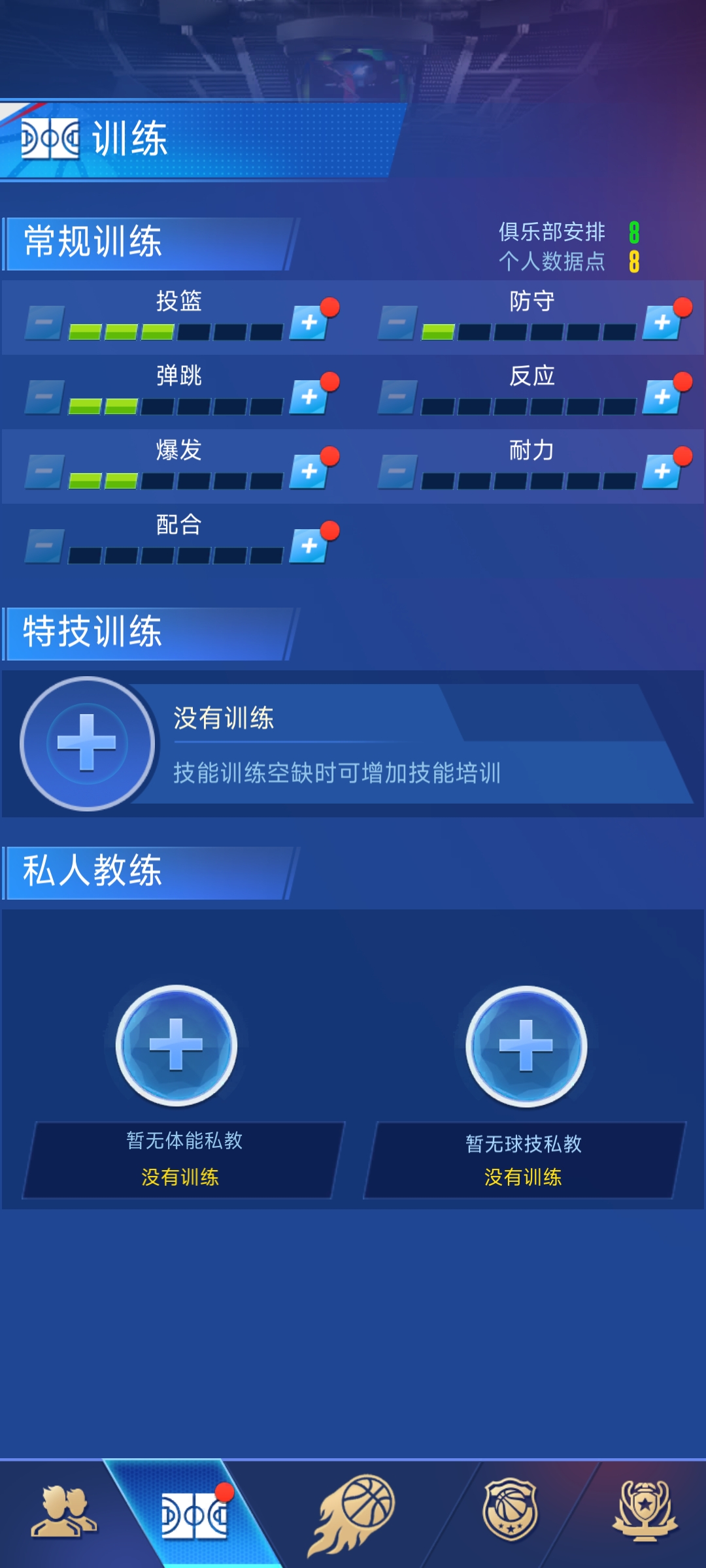Increase 投篮 training with plus button
Viewport: 706px width, 1568px height.
(309, 323)
